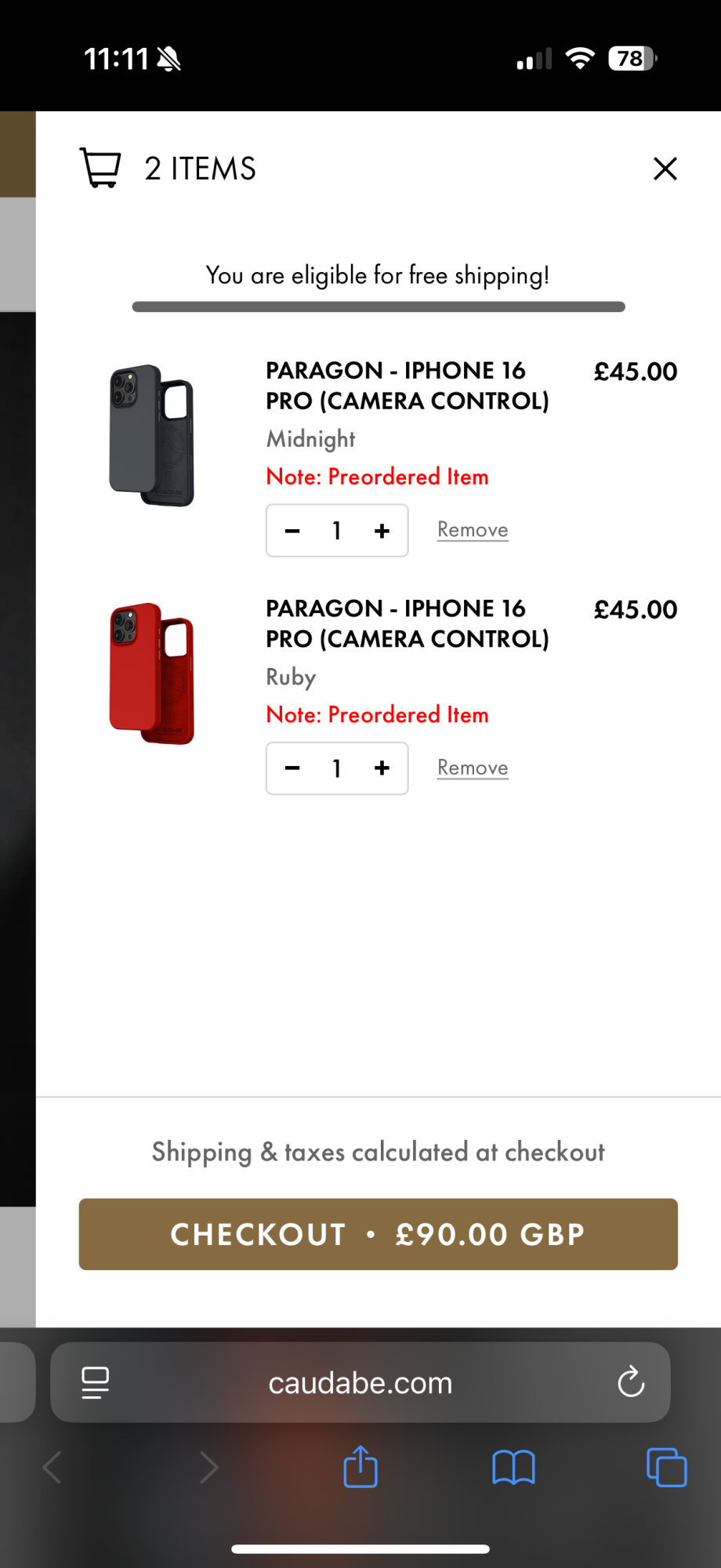Open Safari bookmarks

pos(513,1467)
